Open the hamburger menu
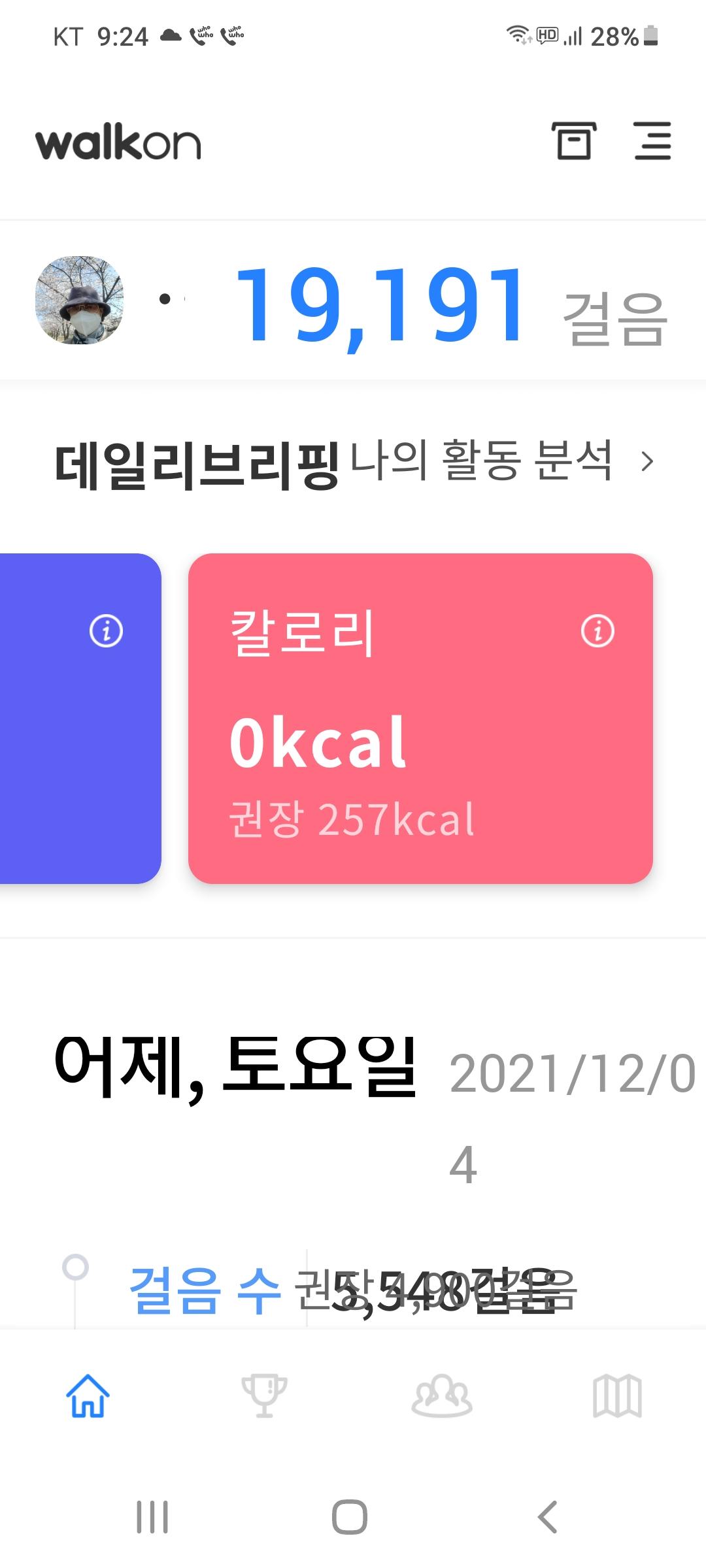Viewport: 706px width, 1568px height. pyautogui.click(x=652, y=141)
